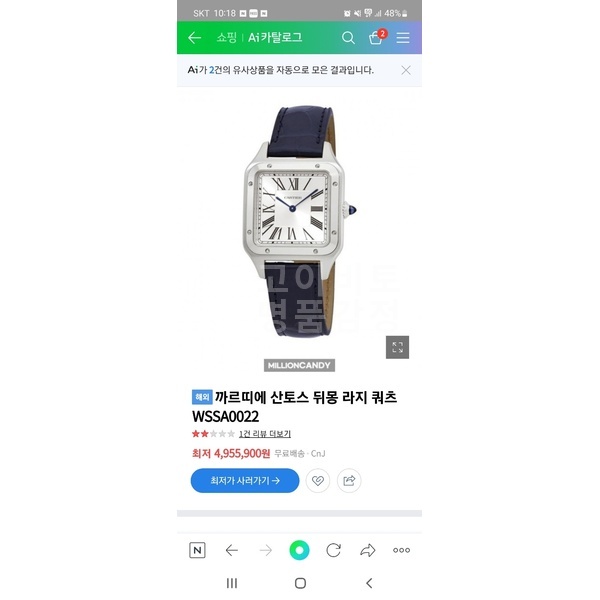Go back using the header arrow

tap(195, 38)
